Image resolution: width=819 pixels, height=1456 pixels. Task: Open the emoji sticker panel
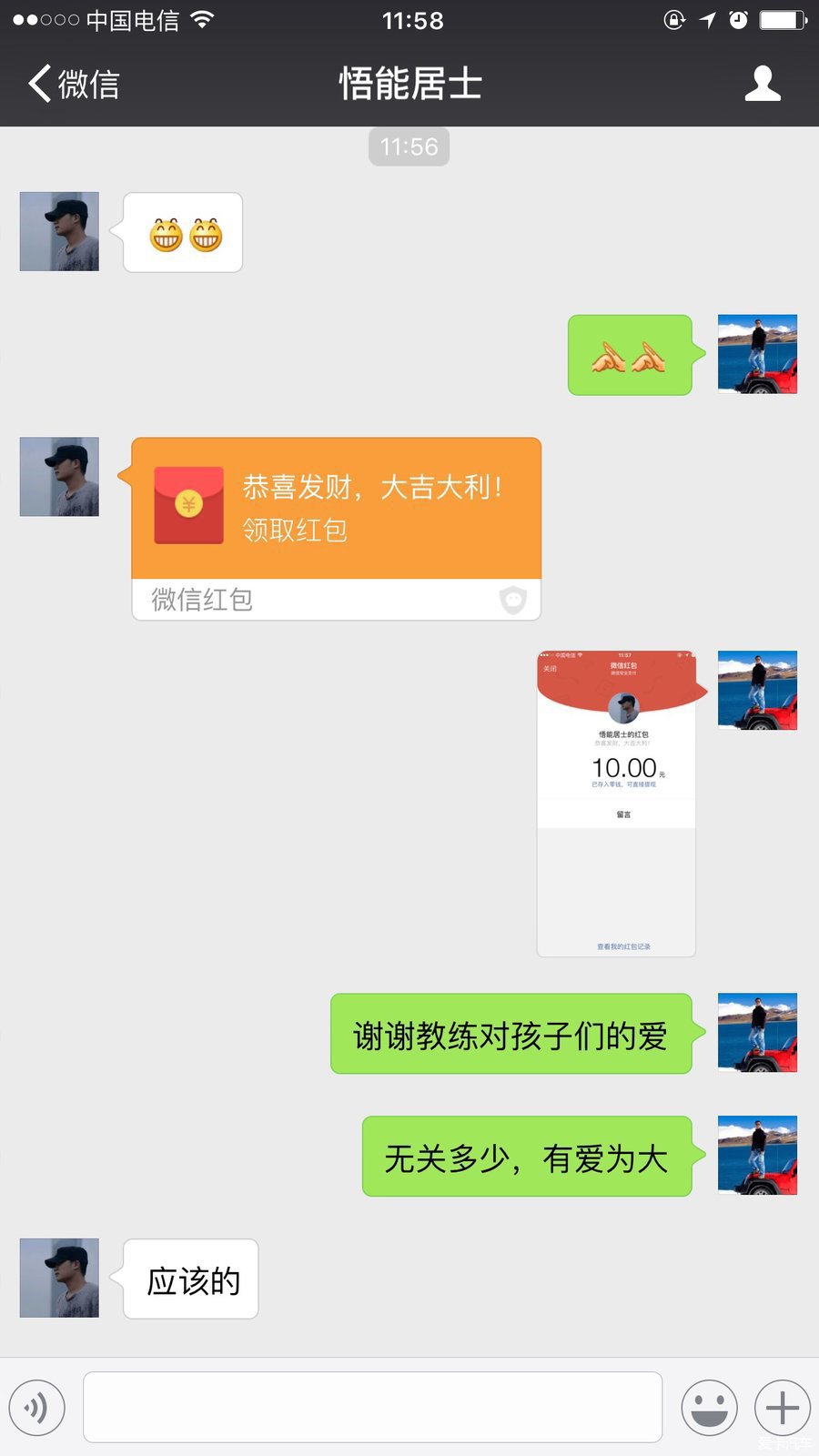click(x=709, y=1408)
